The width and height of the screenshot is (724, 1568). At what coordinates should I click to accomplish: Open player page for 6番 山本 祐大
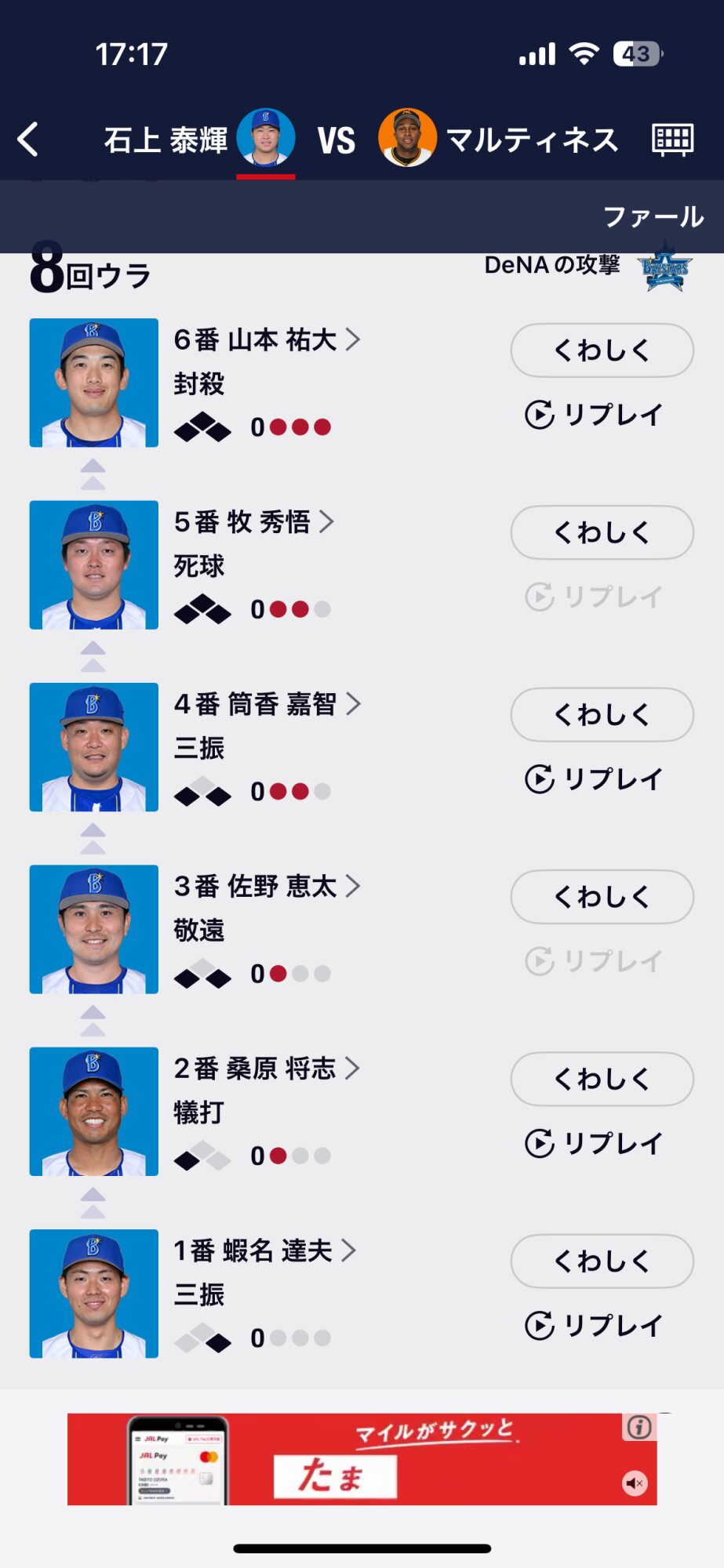click(267, 339)
